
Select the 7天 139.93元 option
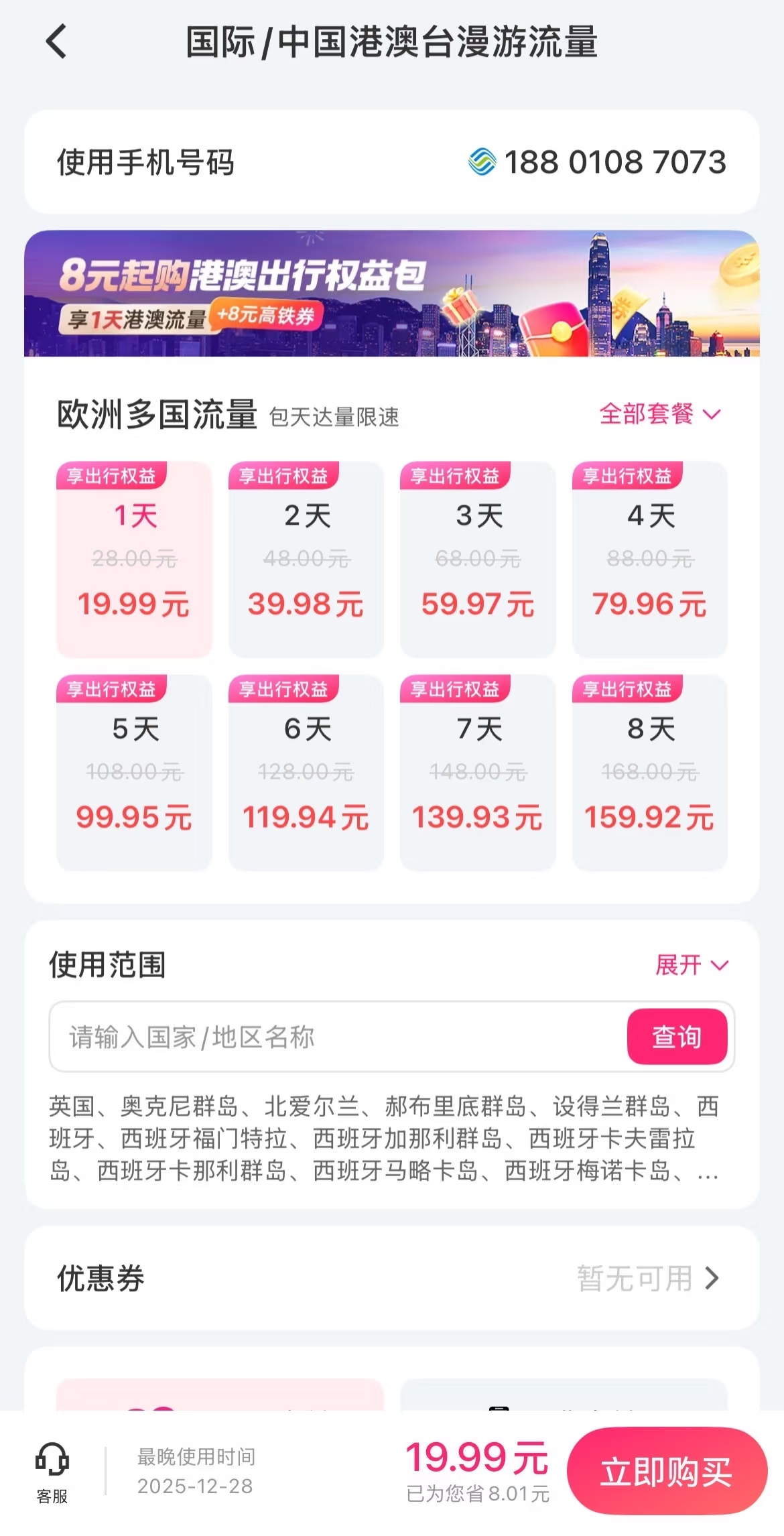click(x=478, y=773)
